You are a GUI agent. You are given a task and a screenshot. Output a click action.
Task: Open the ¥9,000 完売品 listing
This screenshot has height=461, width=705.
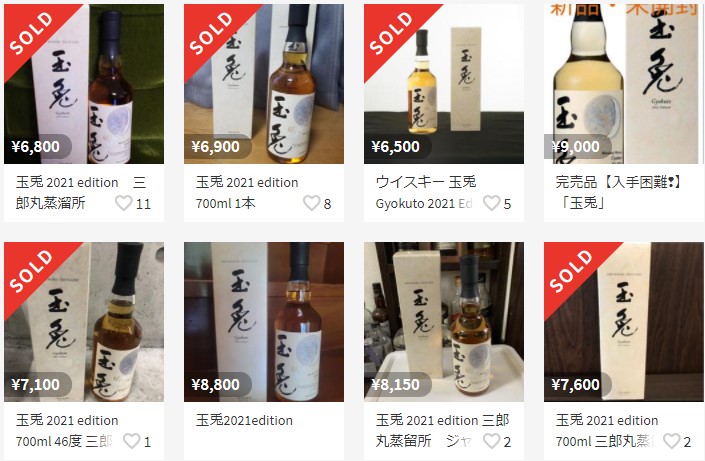click(x=624, y=84)
